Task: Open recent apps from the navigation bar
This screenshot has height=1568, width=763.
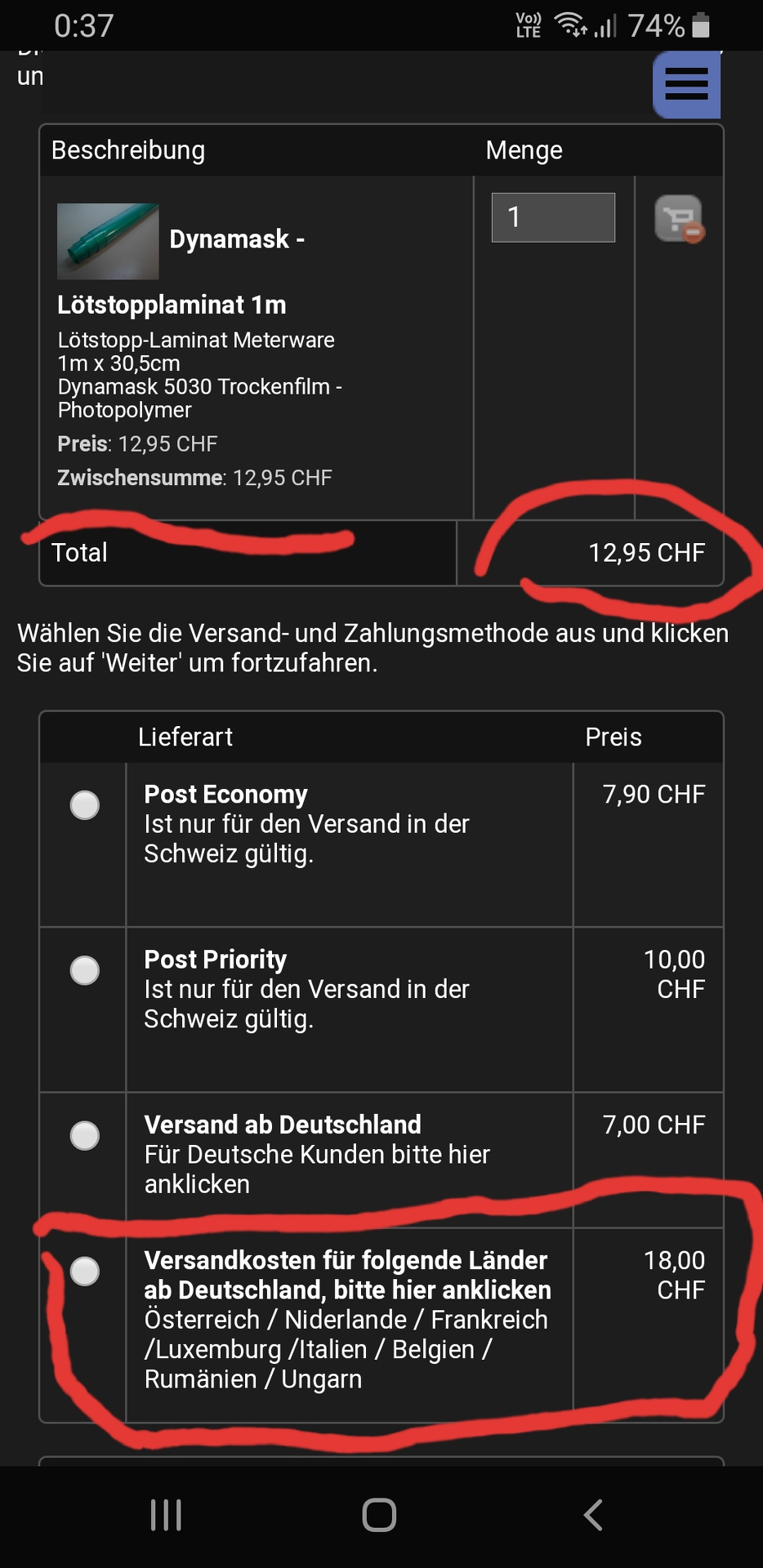Action: 167,1515
